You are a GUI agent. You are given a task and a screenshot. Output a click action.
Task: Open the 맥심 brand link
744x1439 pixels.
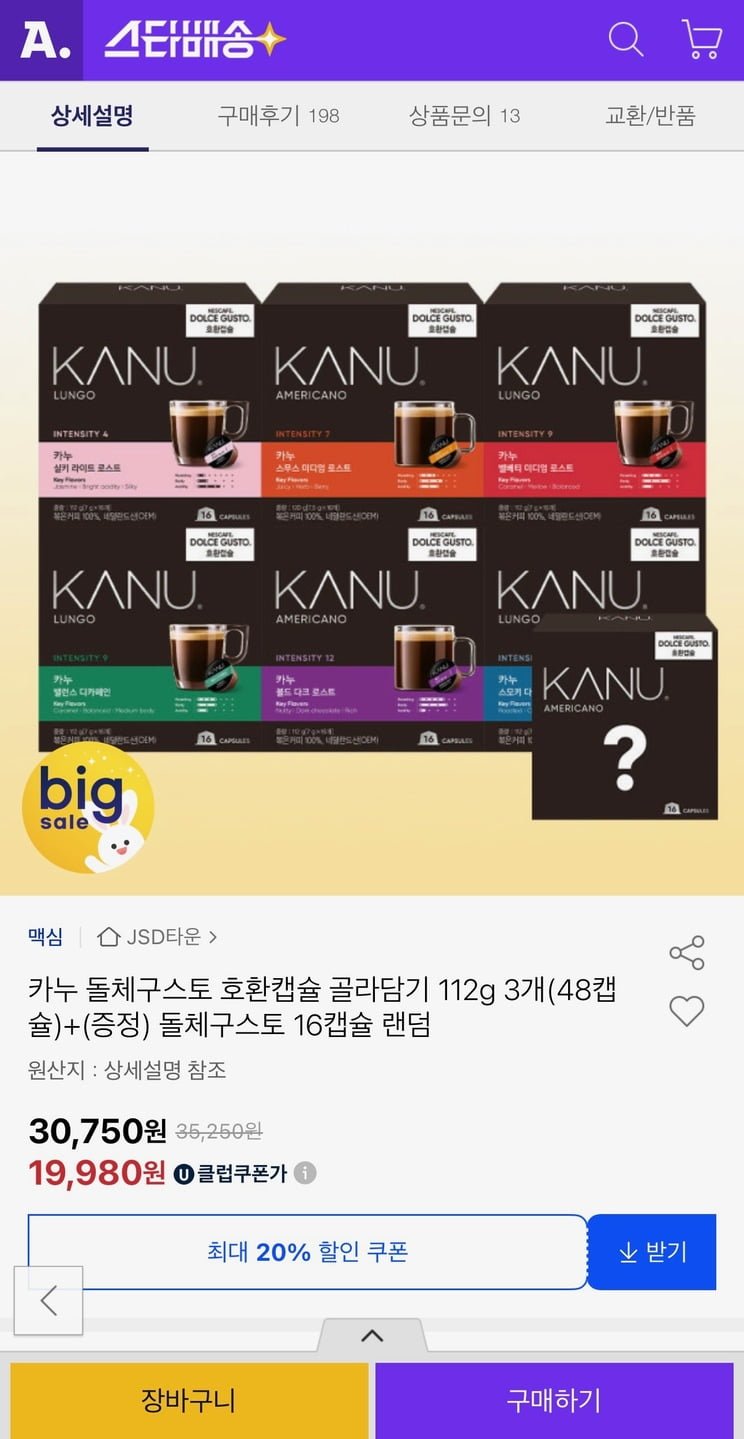click(45, 937)
